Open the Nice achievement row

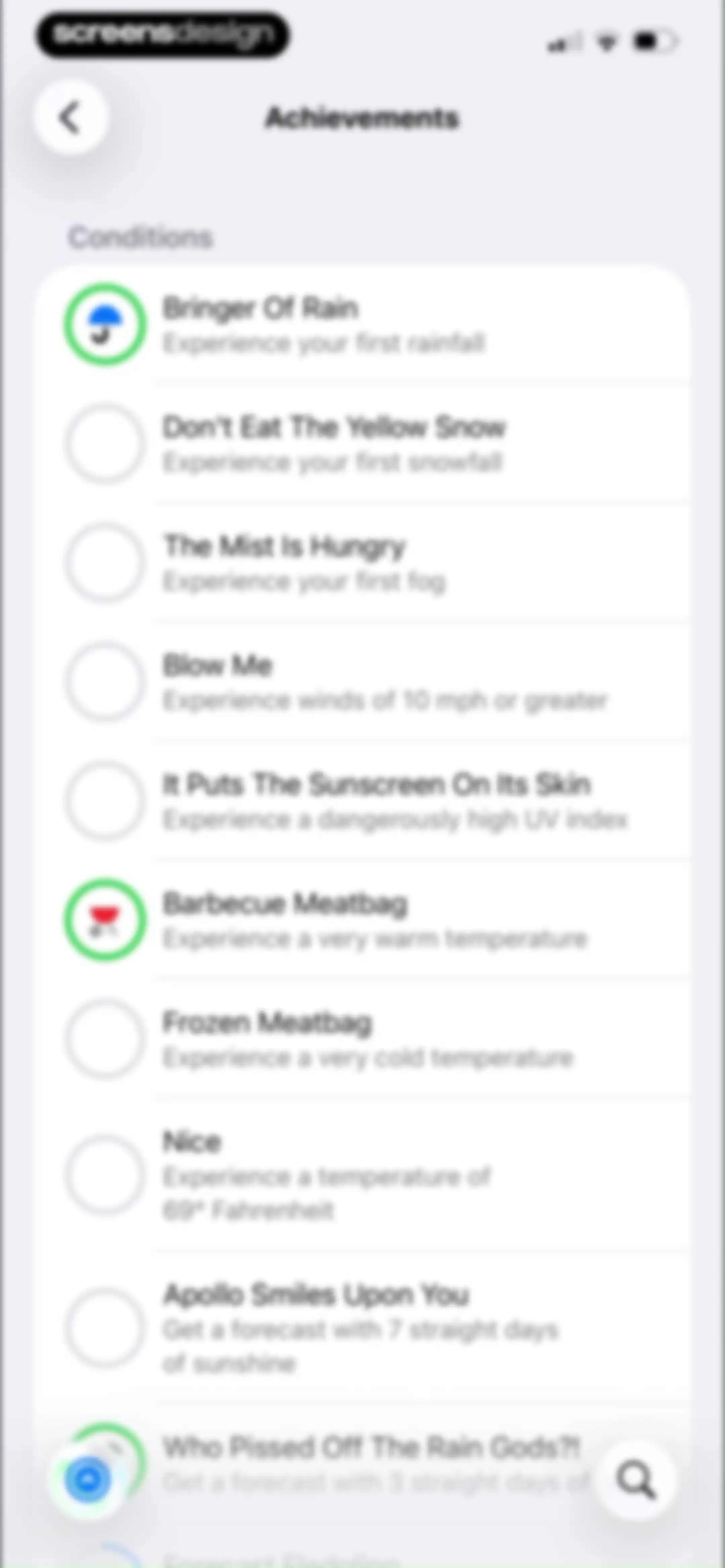[x=362, y=1174]
